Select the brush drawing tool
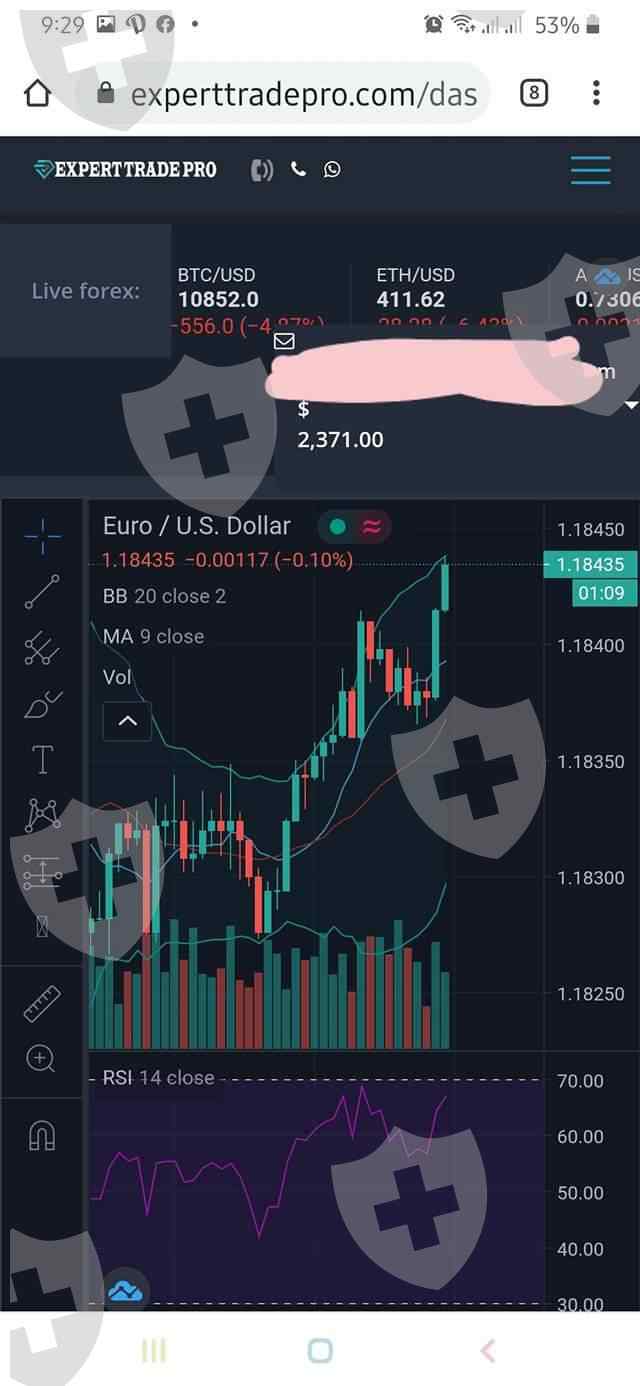This screenshot has width=640, height=1386. pos(42,704)
